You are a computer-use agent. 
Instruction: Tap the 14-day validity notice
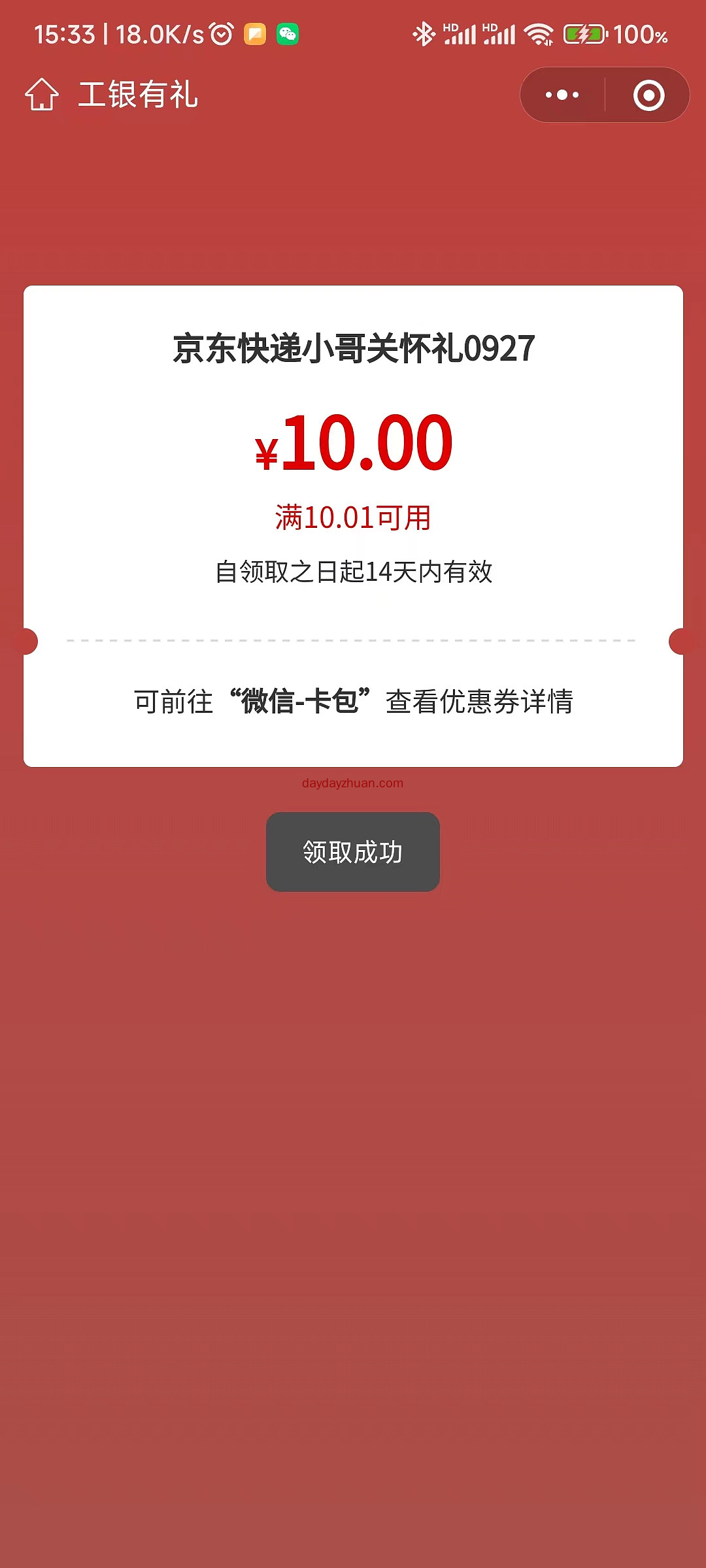click(x=352, y=570)
